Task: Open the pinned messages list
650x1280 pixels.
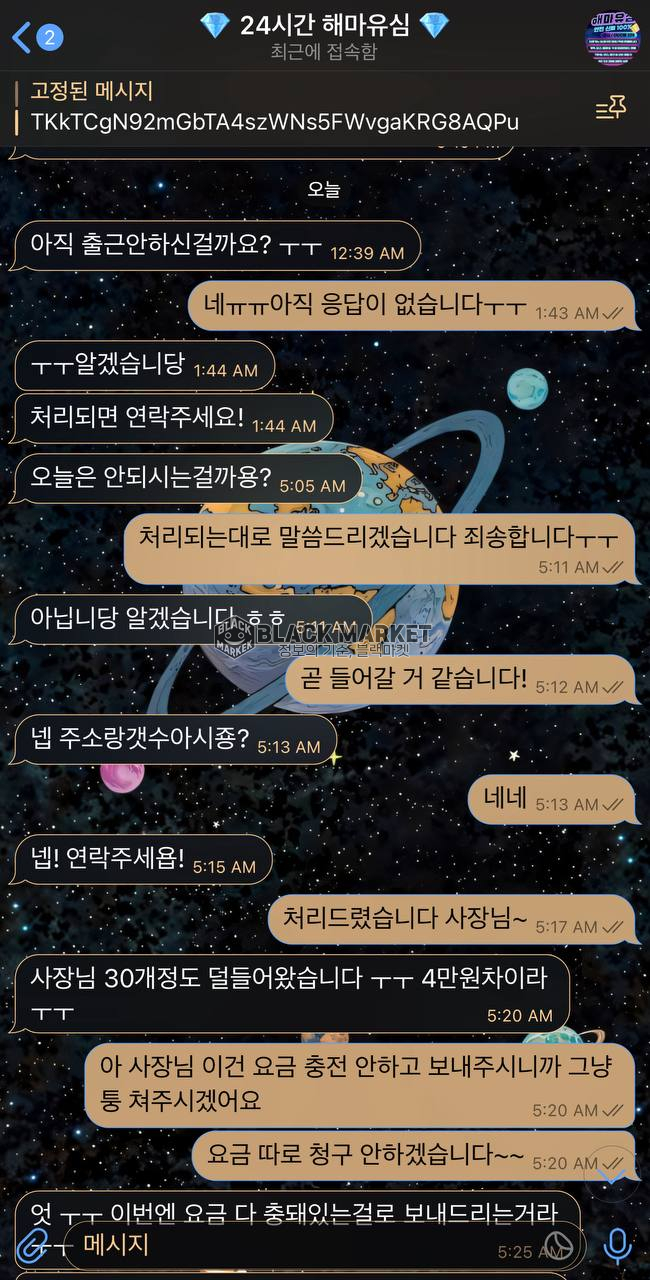Action: (611, 108)
